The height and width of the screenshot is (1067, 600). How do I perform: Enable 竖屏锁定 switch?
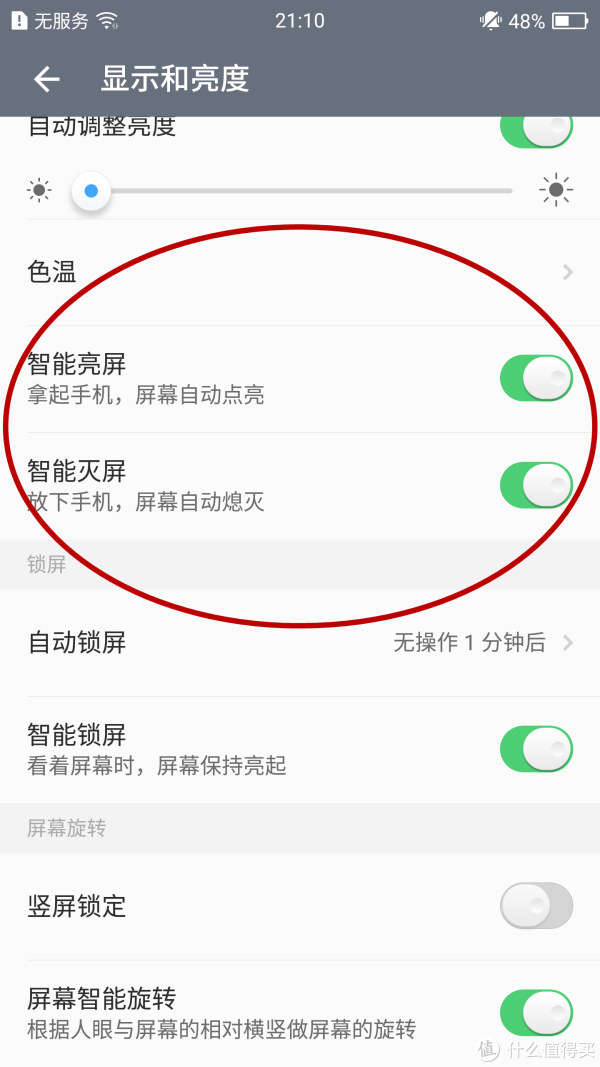[537, 906]
